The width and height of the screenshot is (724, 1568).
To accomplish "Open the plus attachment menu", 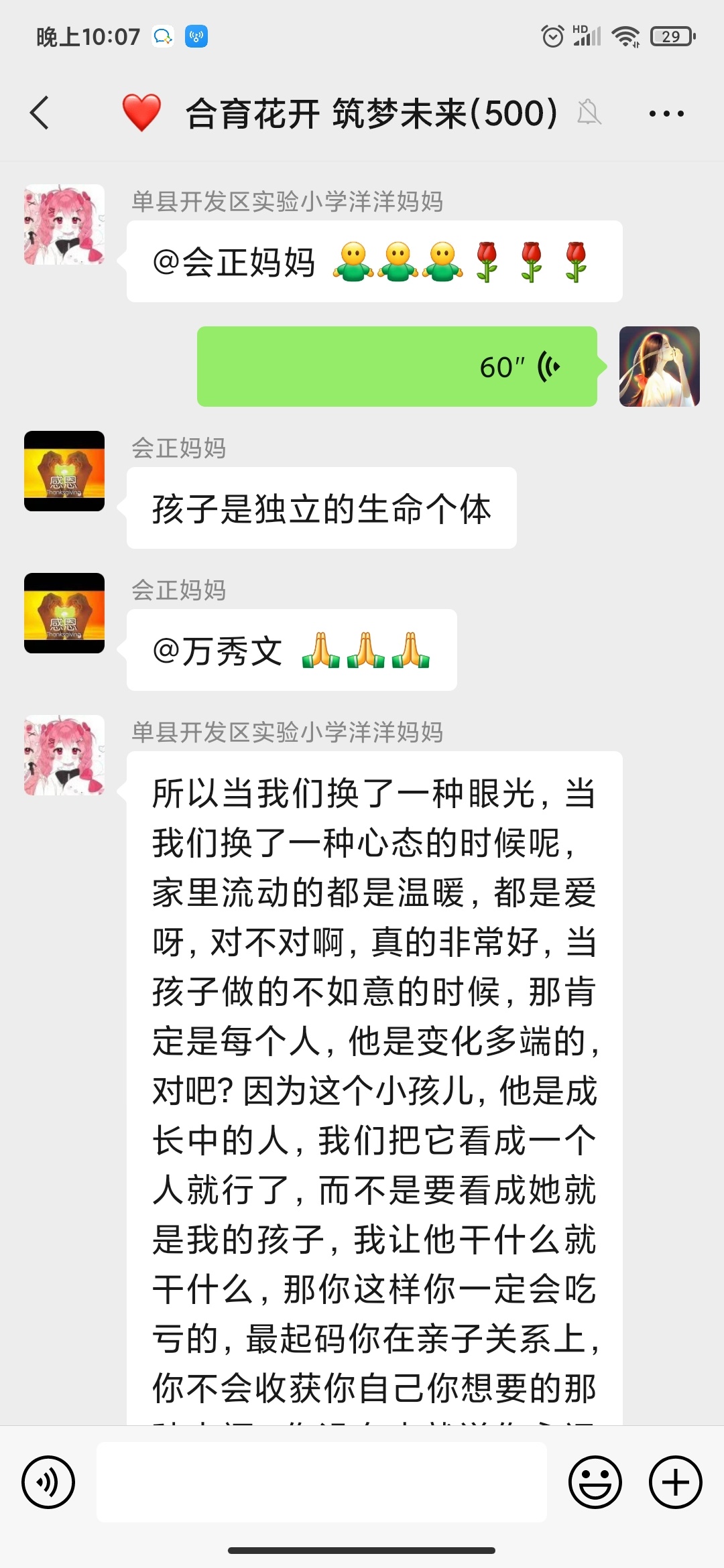I will click(674, 1482).
